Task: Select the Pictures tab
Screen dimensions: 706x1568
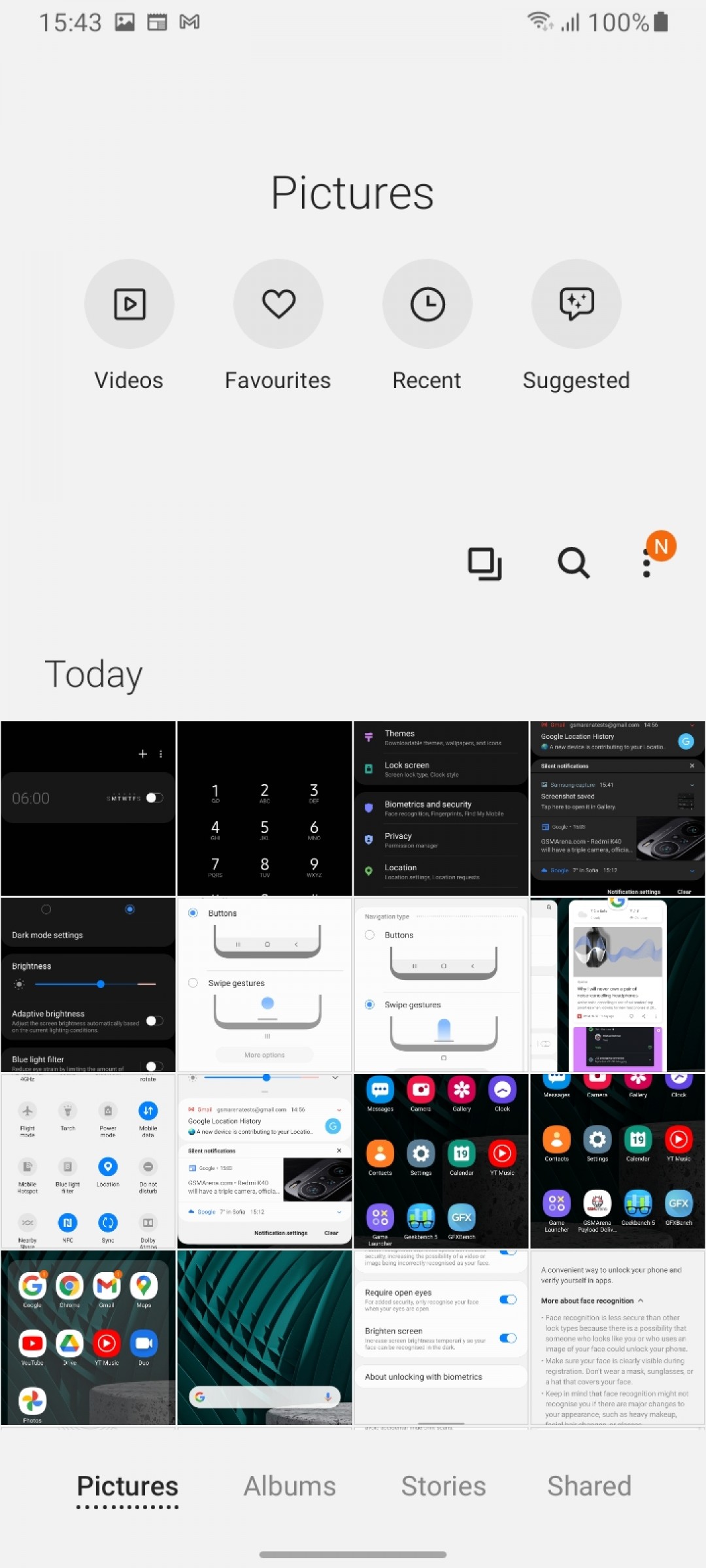Action: click(127, 1486)
